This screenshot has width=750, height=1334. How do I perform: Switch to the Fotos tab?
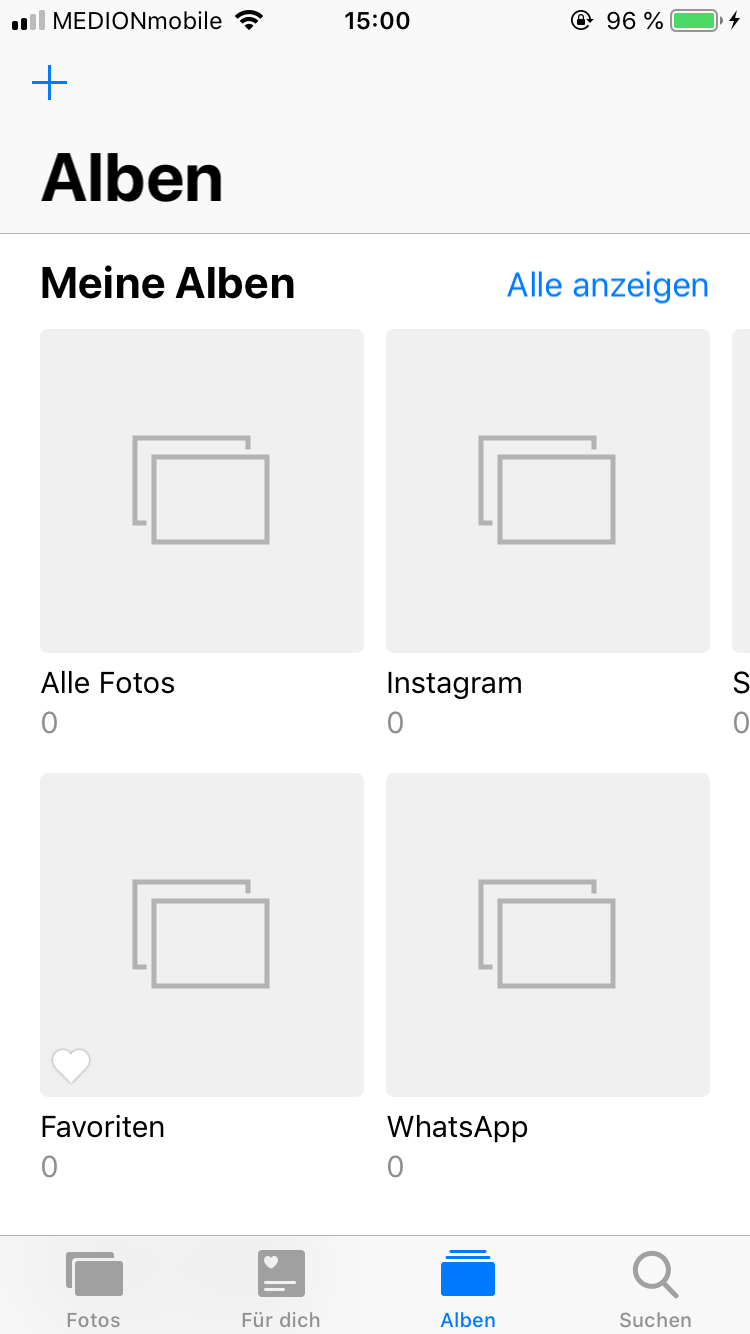pyautogui.click(x=94, y=1288)
